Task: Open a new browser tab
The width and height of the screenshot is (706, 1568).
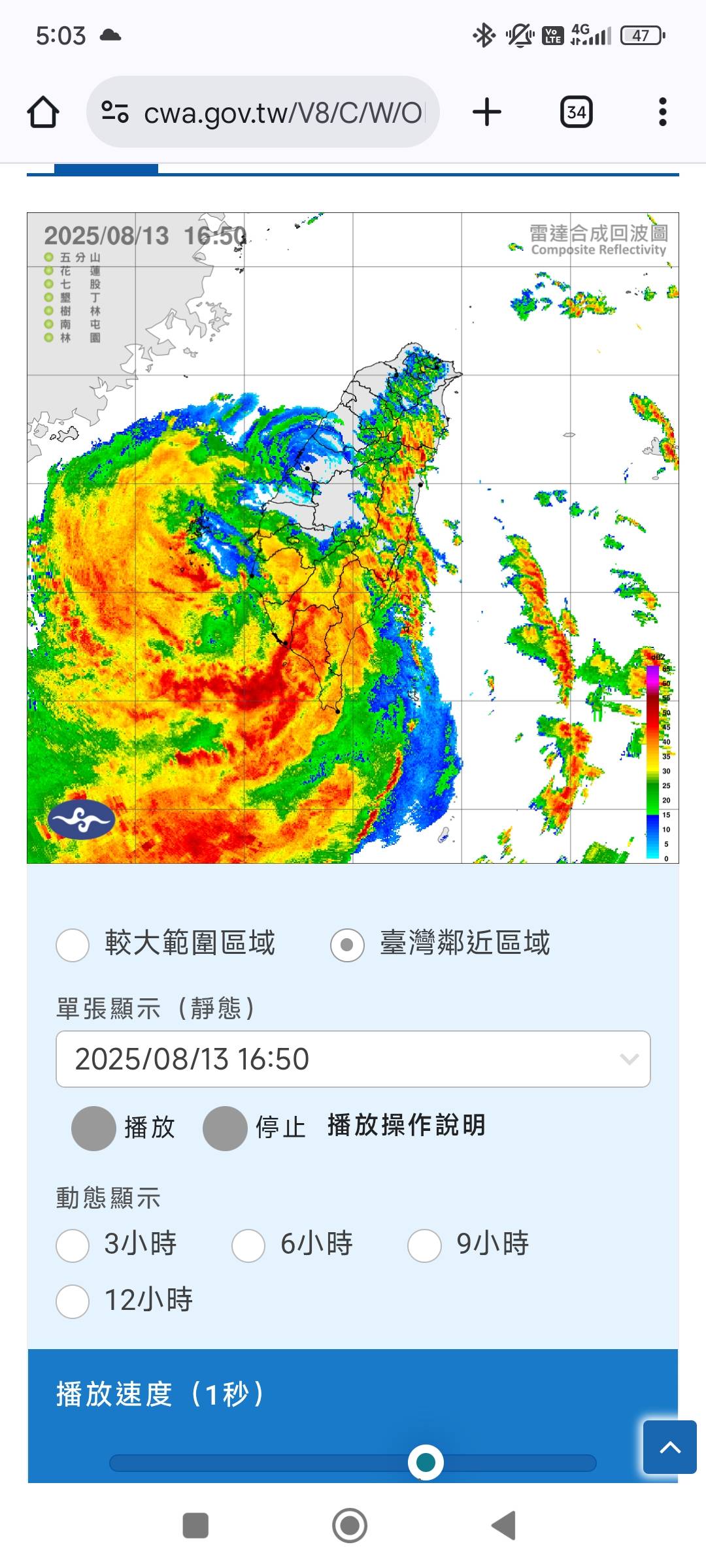Action: pos(487,112)
